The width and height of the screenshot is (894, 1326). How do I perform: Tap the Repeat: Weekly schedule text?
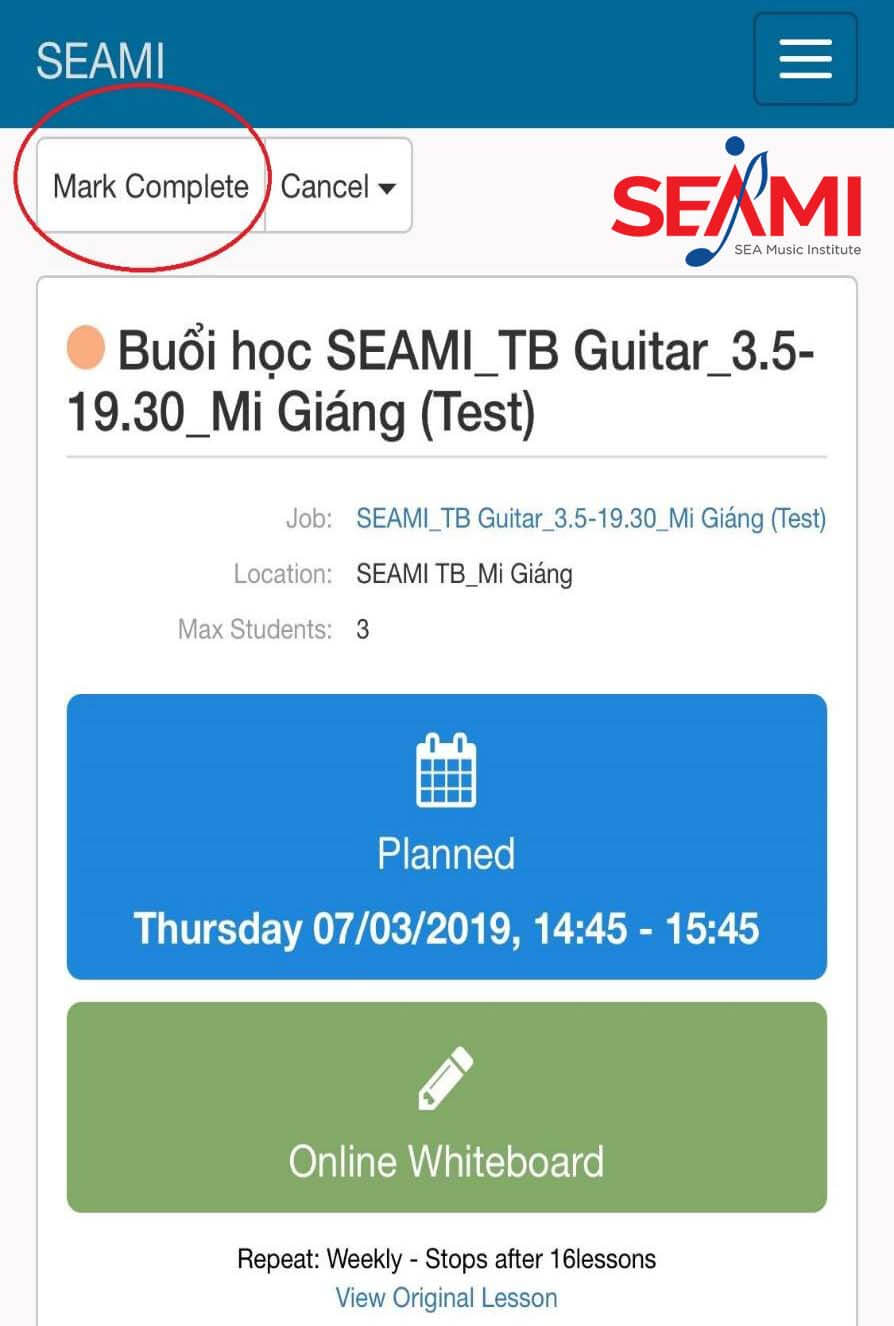click(x=447, y=1259)
